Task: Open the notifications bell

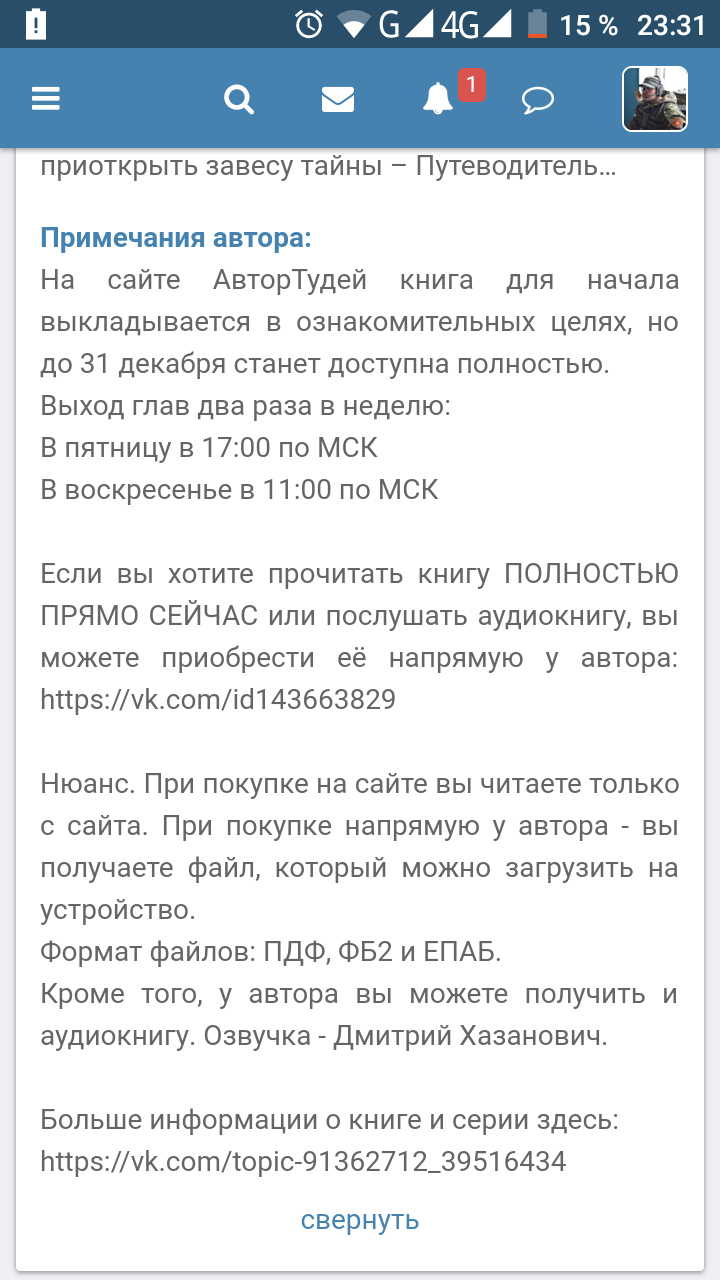Action: point(438,99)
